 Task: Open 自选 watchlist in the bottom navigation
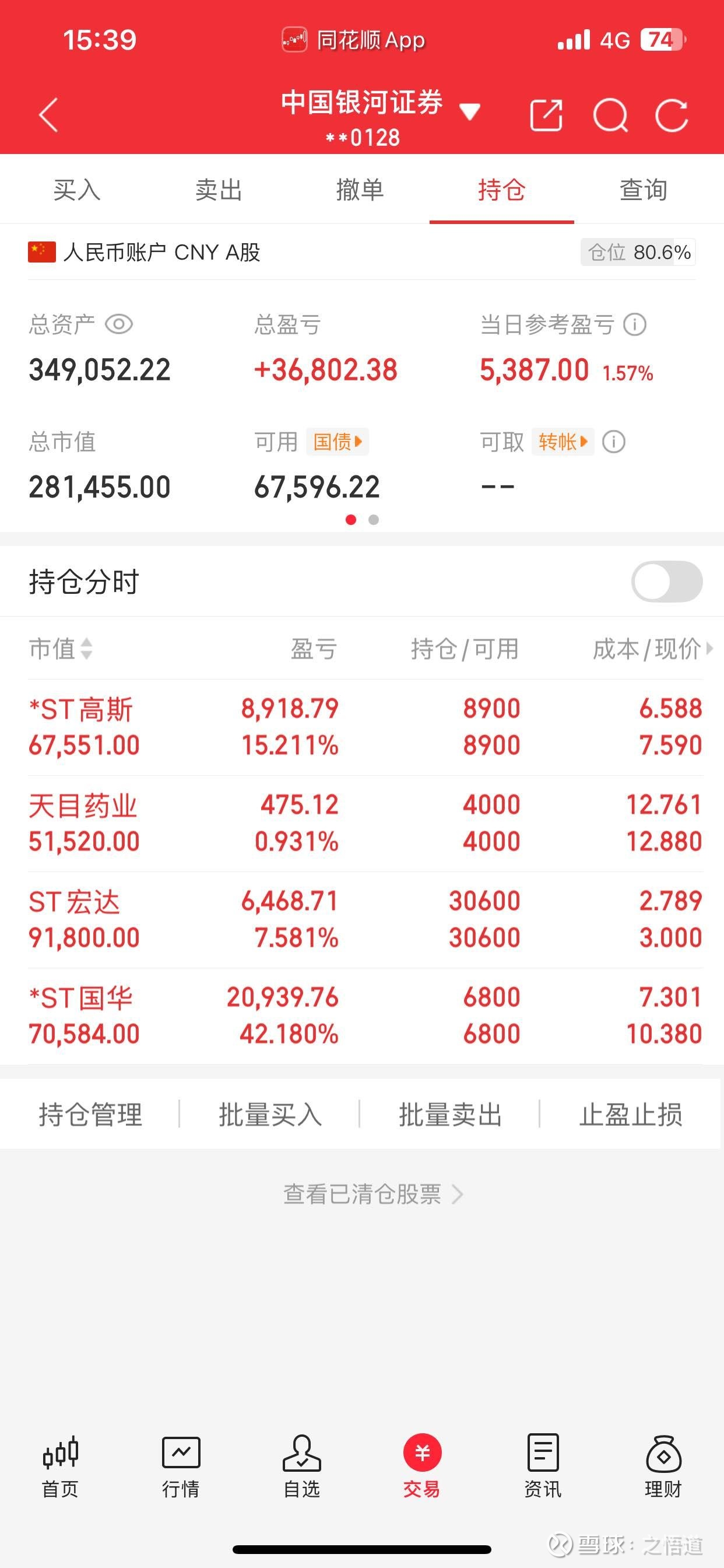click(301, 1473)
